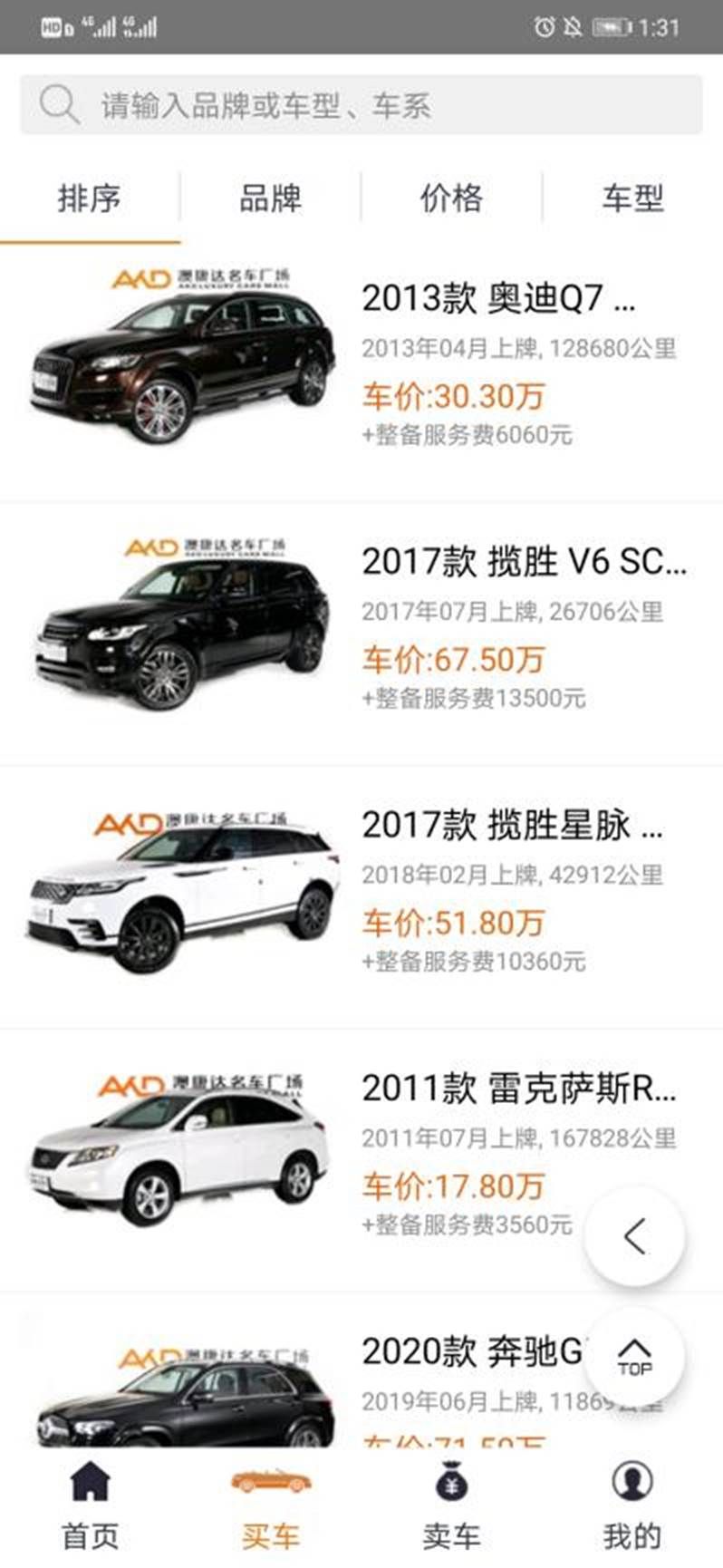
Task: Collapse the floating left-arrow panel
Action: [635, 1234]
